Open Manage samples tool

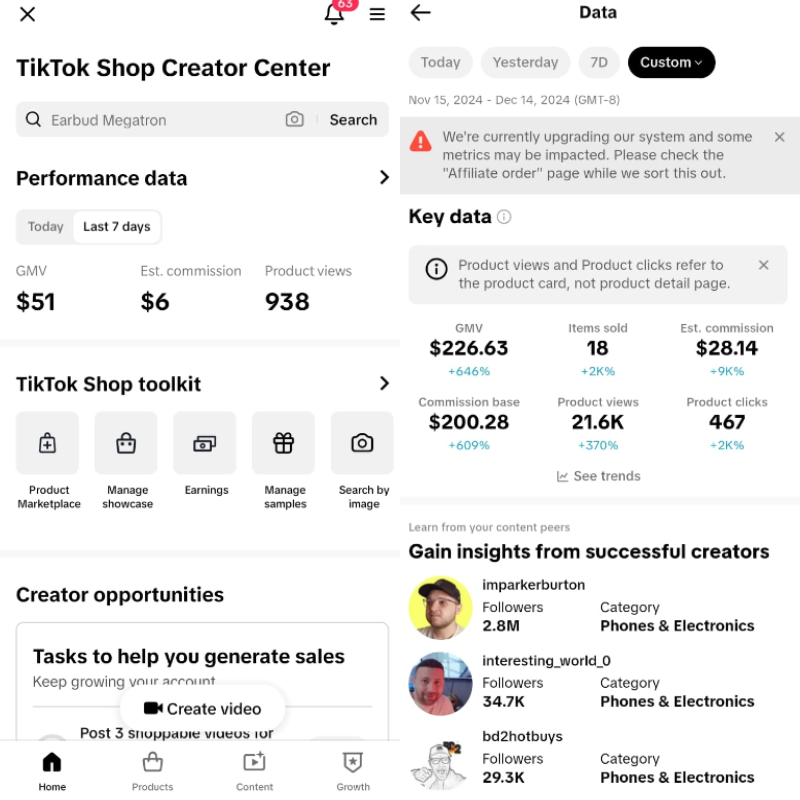284,443
